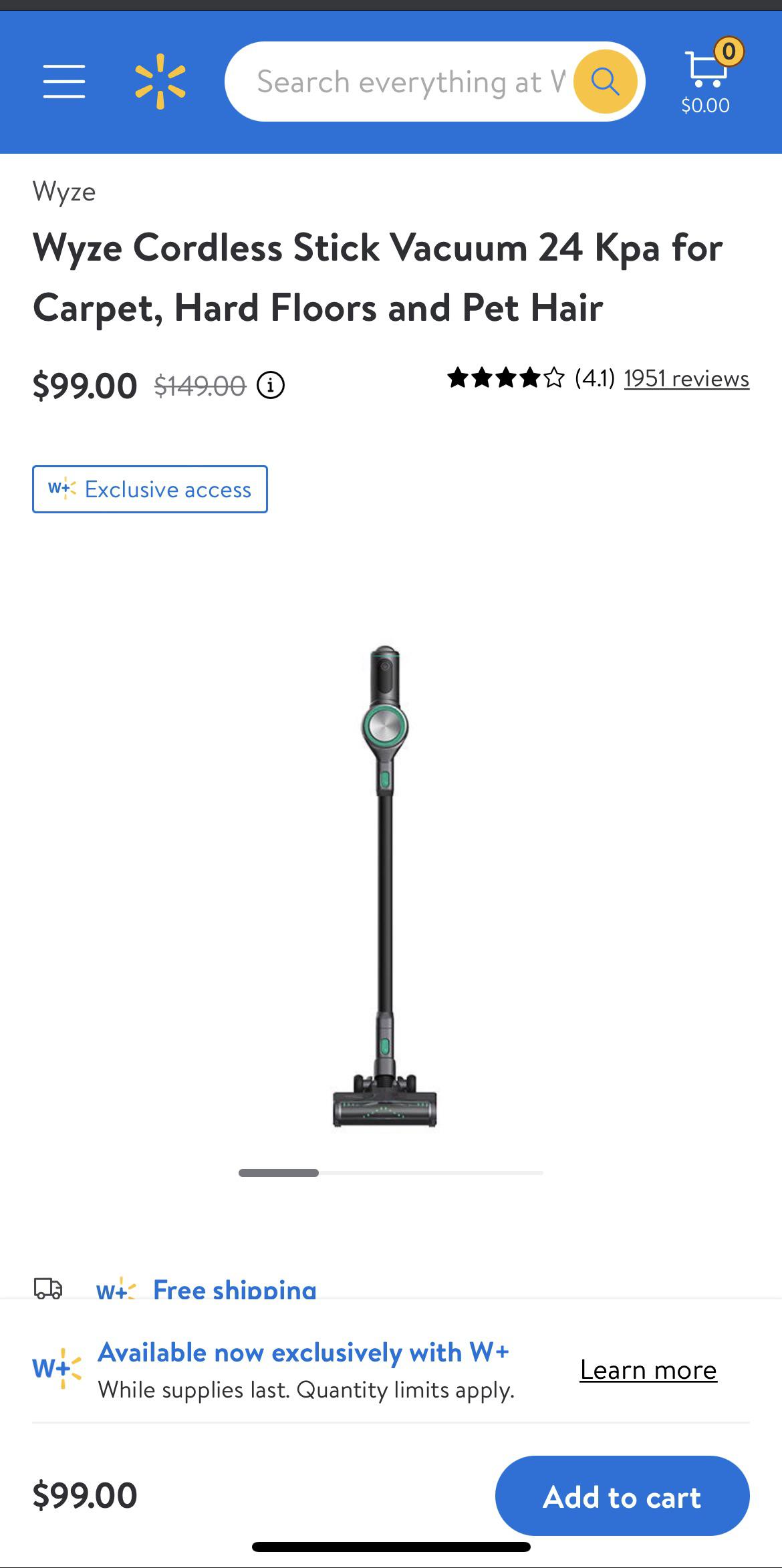Click the yellow search magnifier icon

tap(604, 80)
